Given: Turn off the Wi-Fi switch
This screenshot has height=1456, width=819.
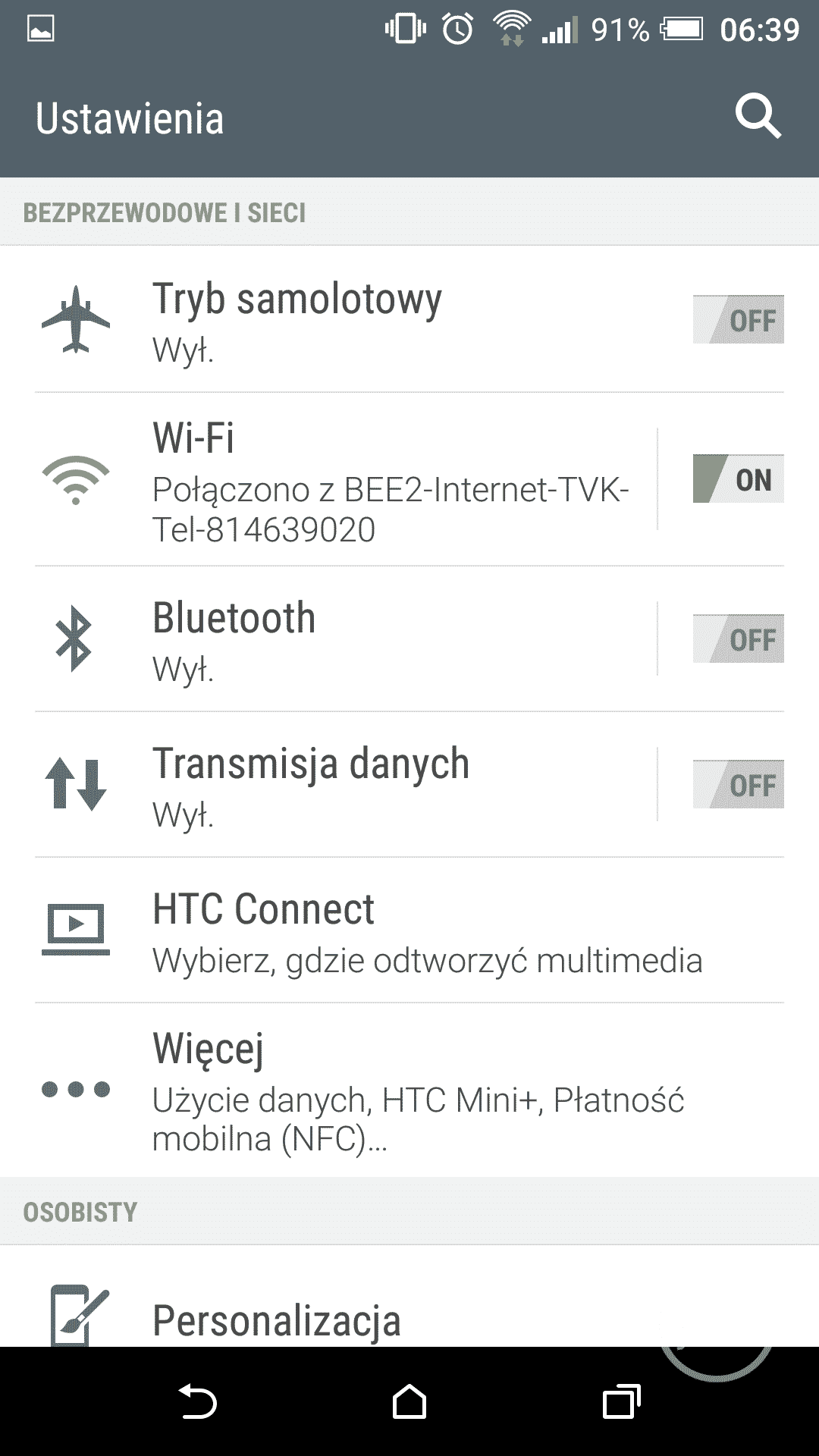Looking at the screenshot, I should point(738,479).
